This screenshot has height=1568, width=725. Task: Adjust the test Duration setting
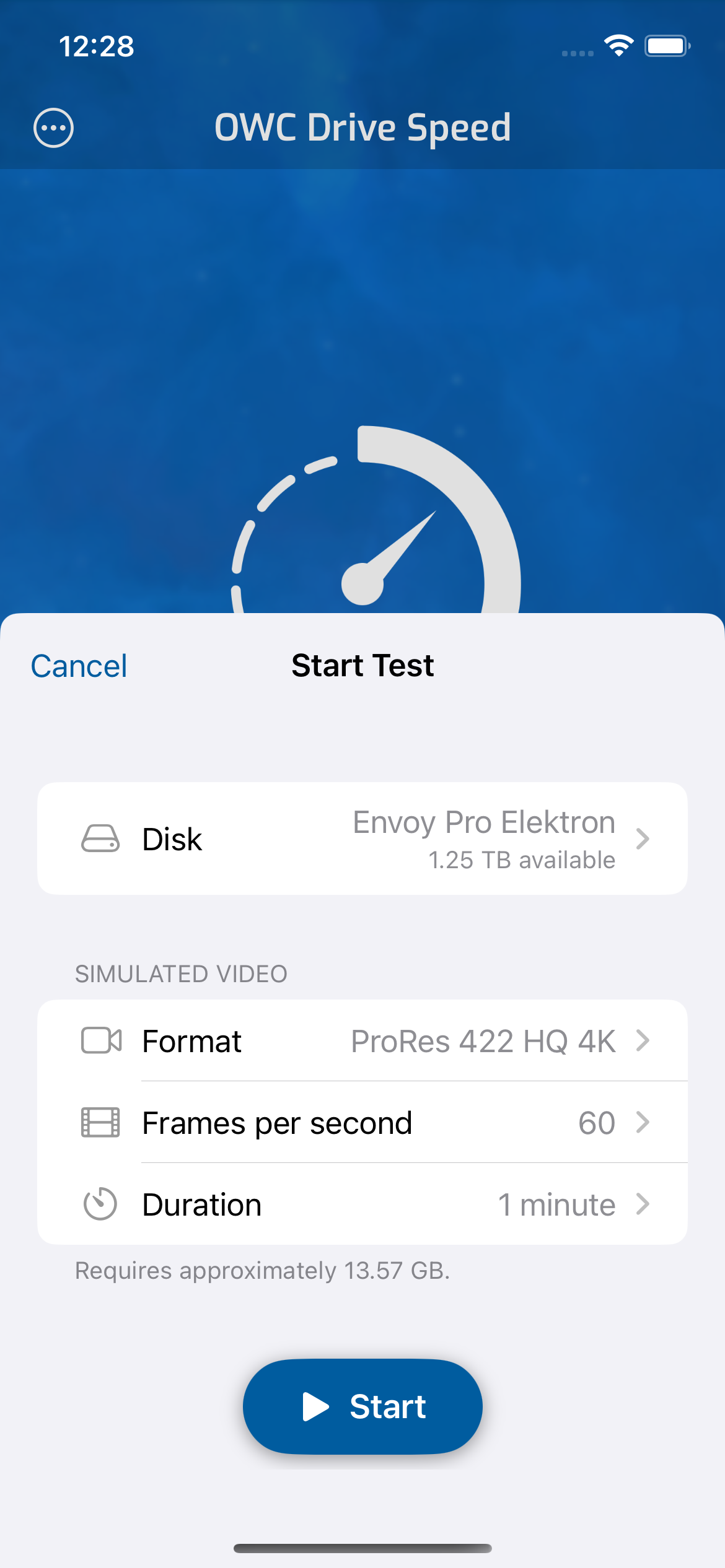tap(362, 1204)
